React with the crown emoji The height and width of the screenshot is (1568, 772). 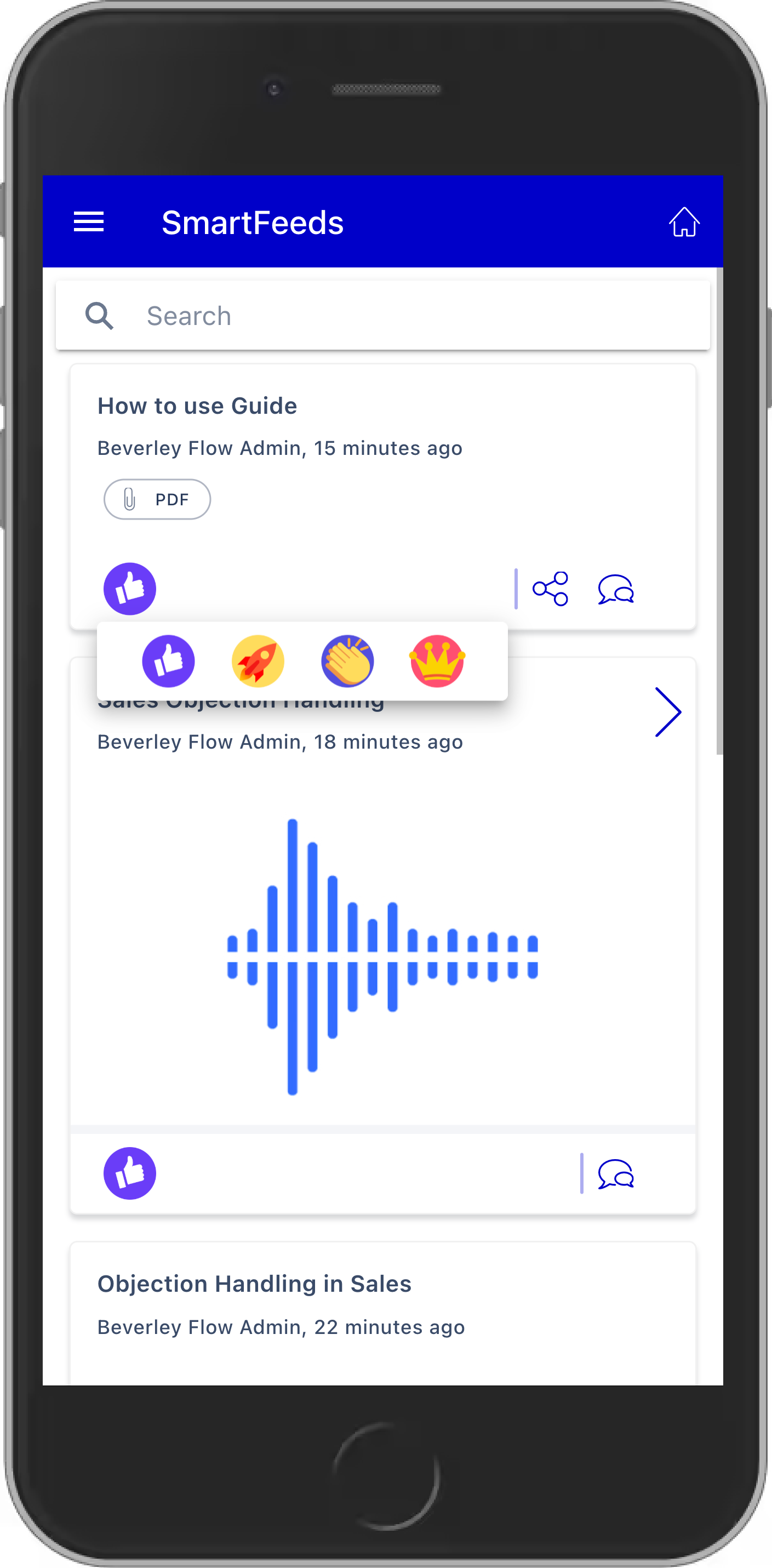[437, 661]
